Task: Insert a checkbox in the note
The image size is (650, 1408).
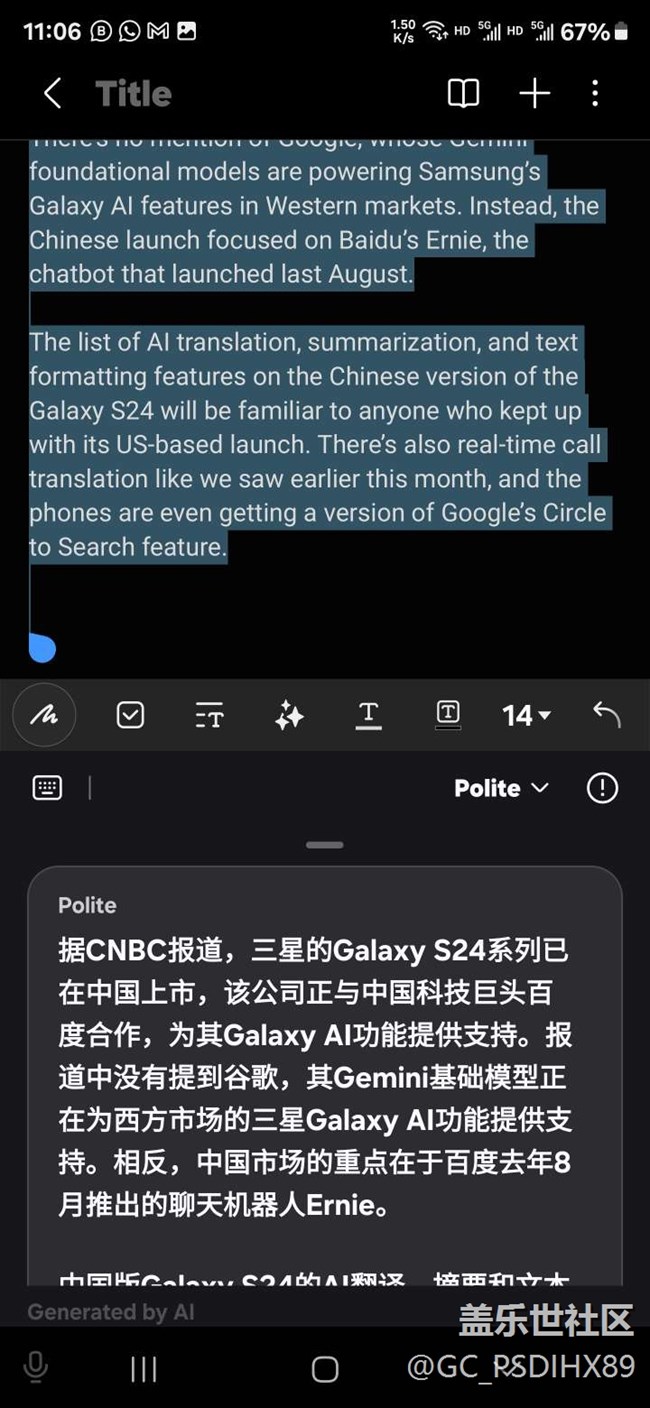Action: click(131, 714)
